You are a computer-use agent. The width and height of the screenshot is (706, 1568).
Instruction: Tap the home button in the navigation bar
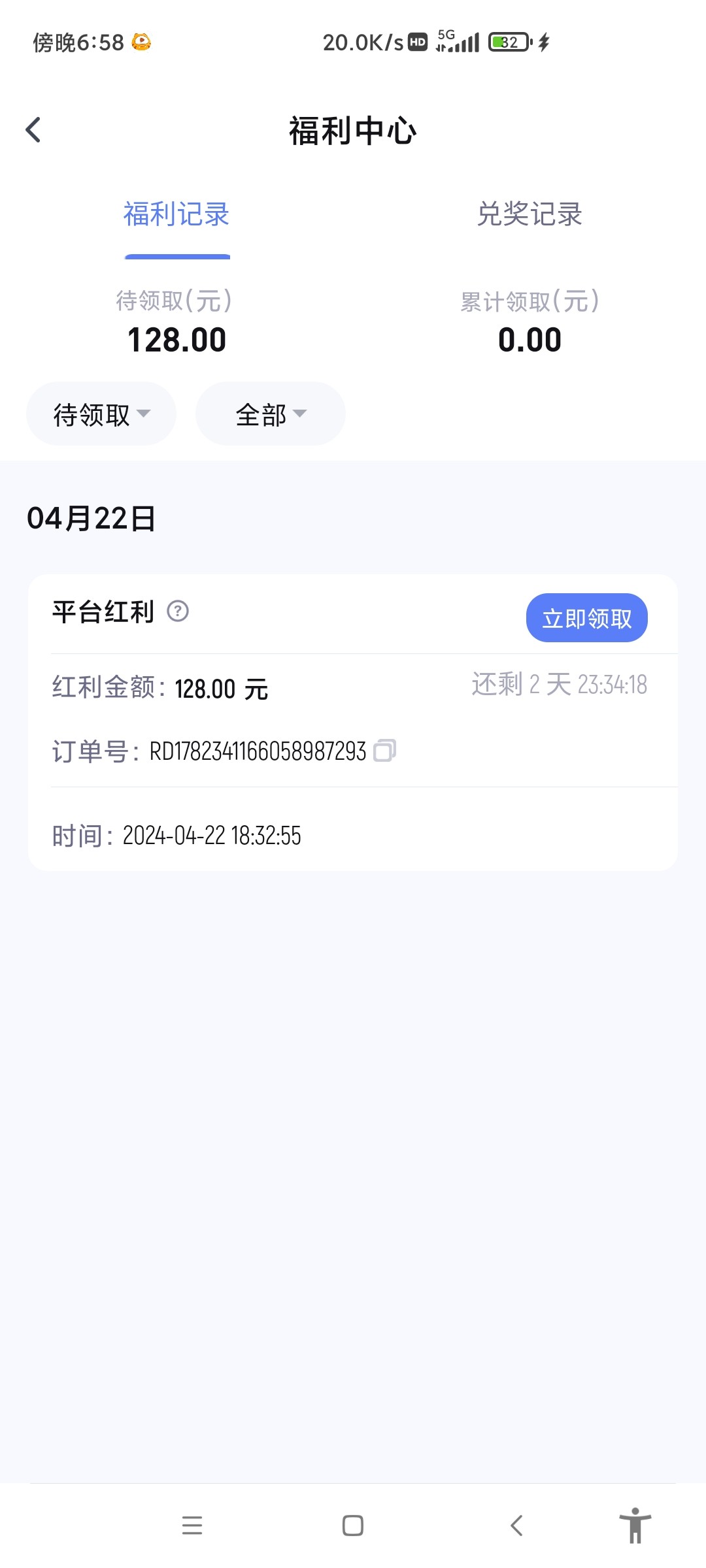tap(353, 1526)
